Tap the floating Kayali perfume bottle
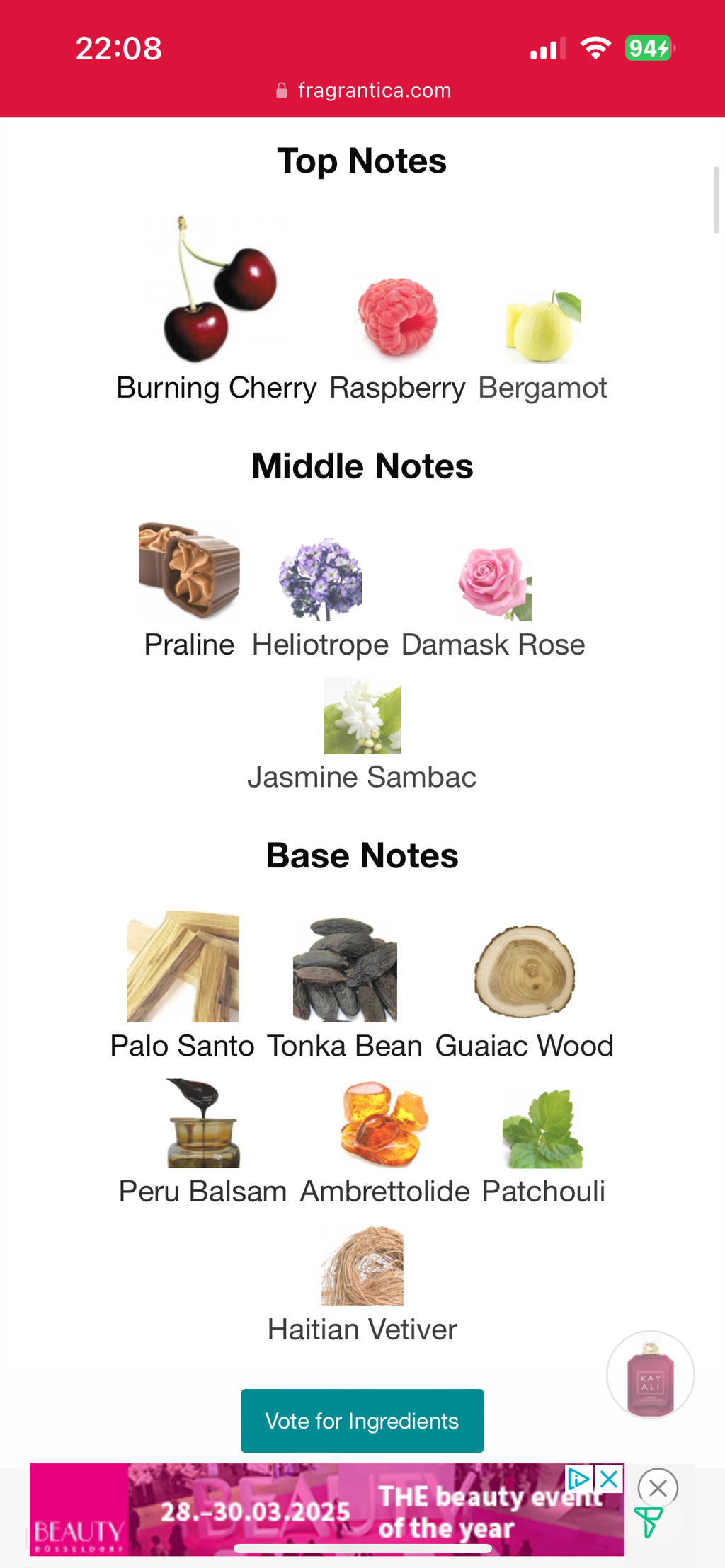Screen dimensions: 725x1568 pos(650,1375)
